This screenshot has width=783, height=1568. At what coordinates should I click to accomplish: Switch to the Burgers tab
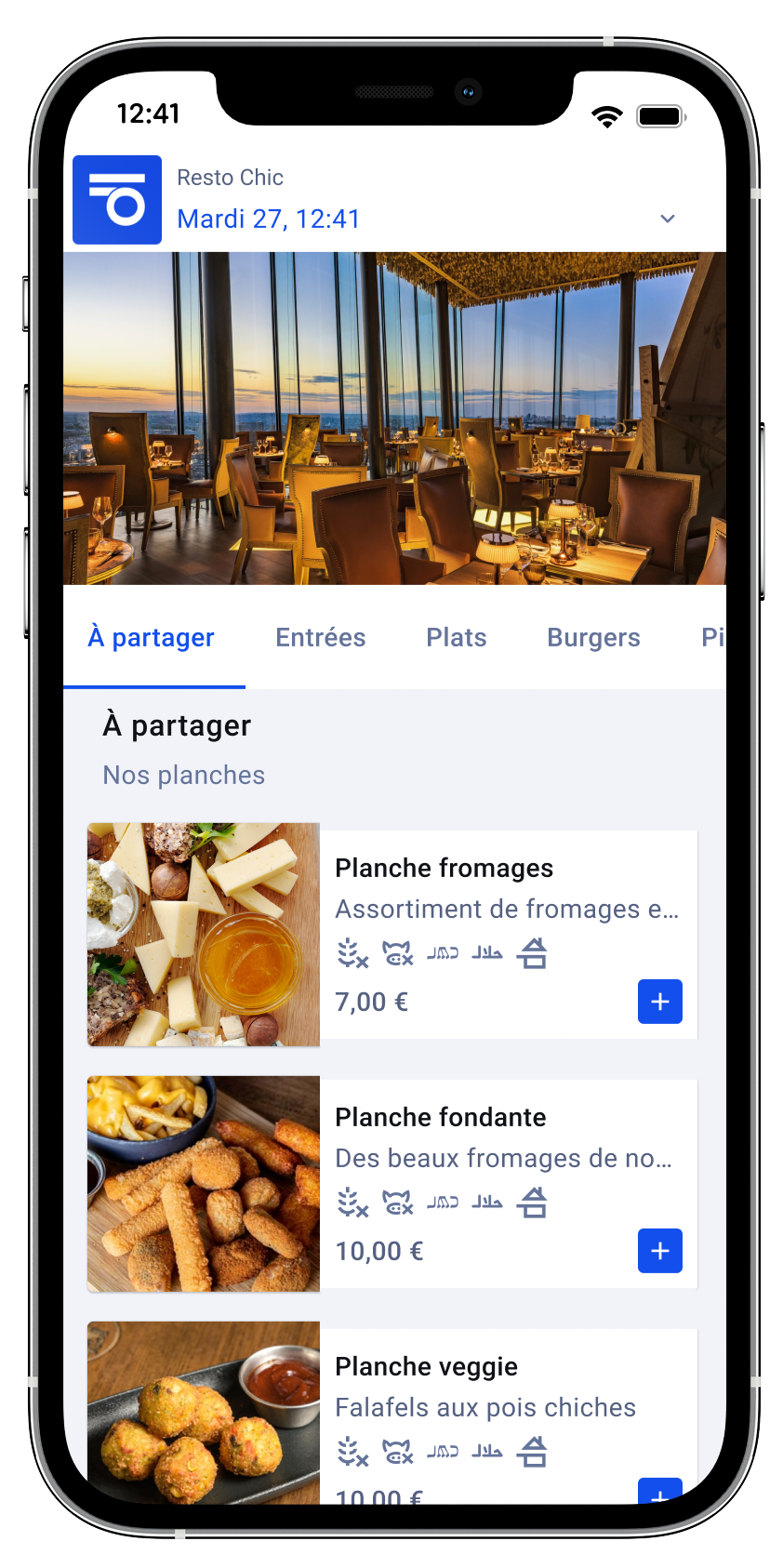(593, 638)
